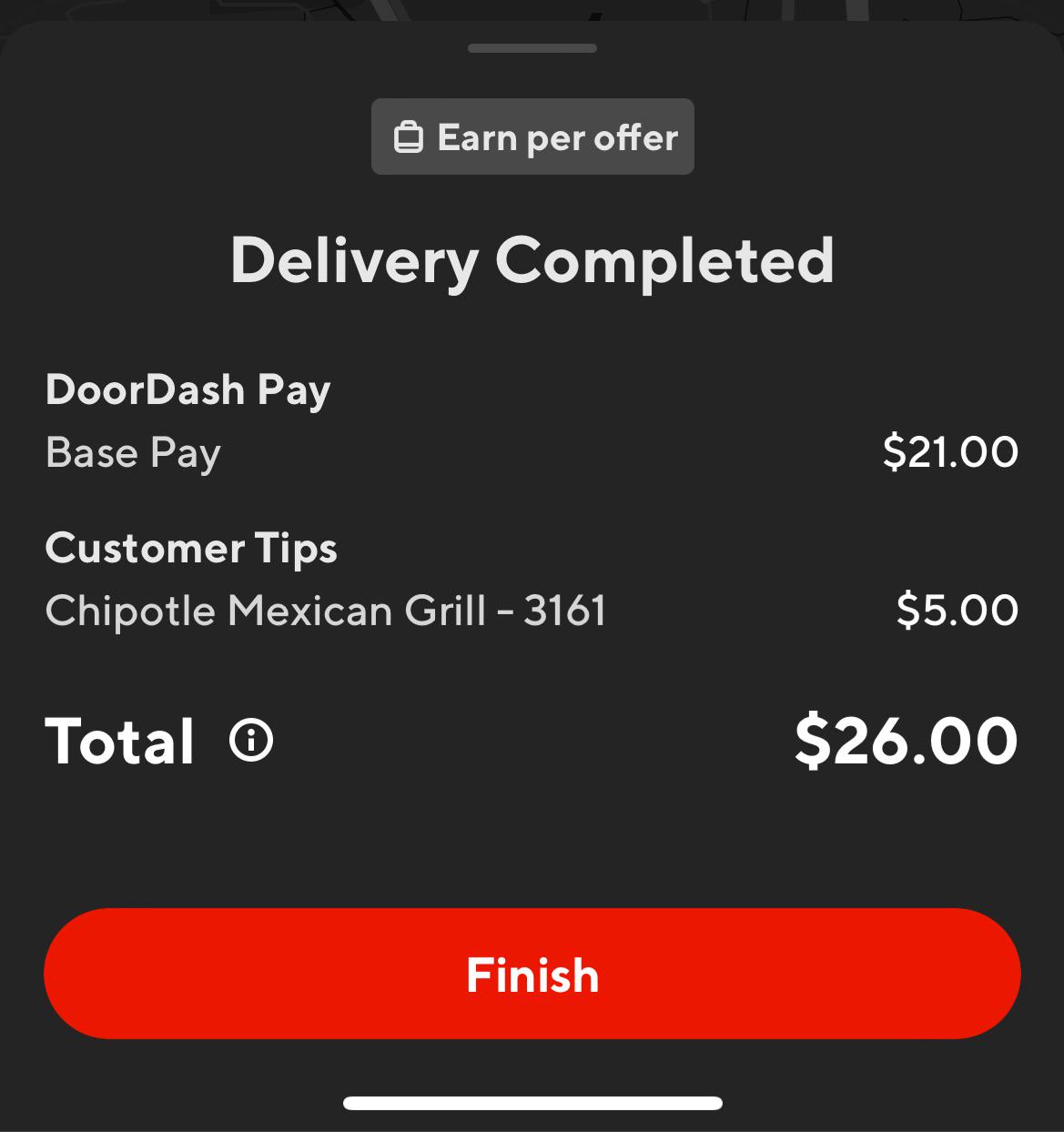Click the $26.00 total amount
Viewport: 1064px width, 1132px height.
[905, 740]
